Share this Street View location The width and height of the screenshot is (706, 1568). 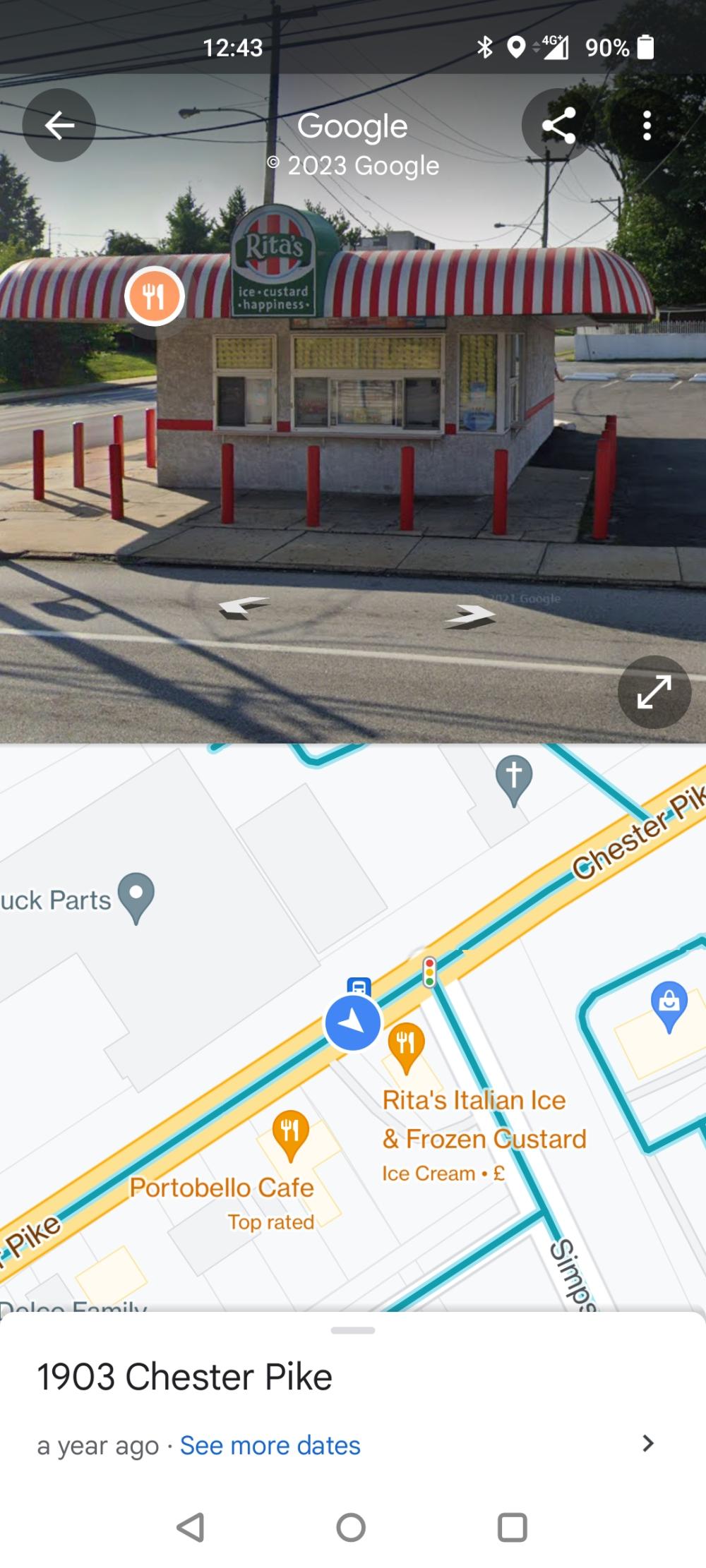(558, 126)
